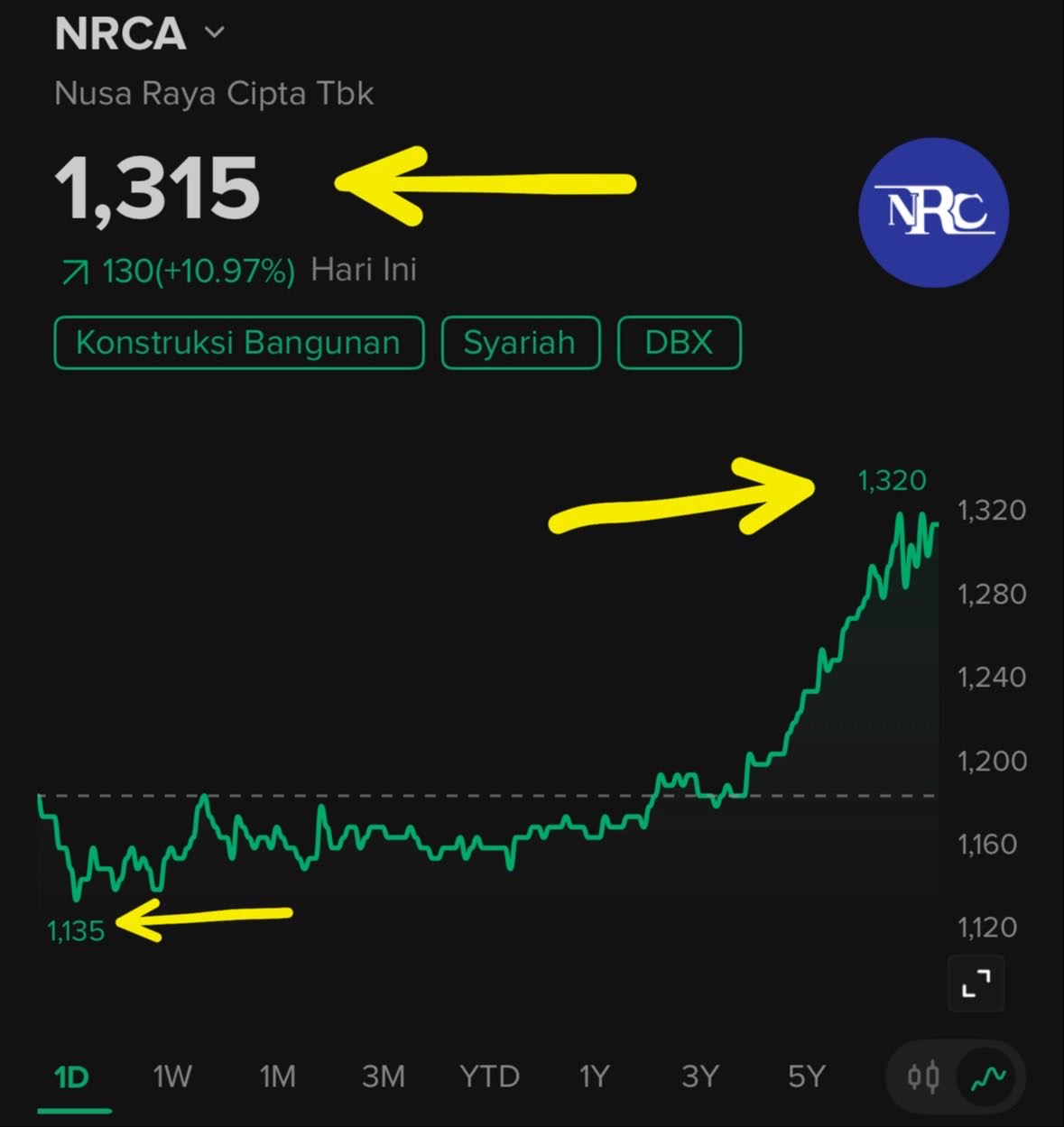Viewport: 1064px width, 1127px height.
Task: Show the 3M chart range
Action: point(383,1076)
